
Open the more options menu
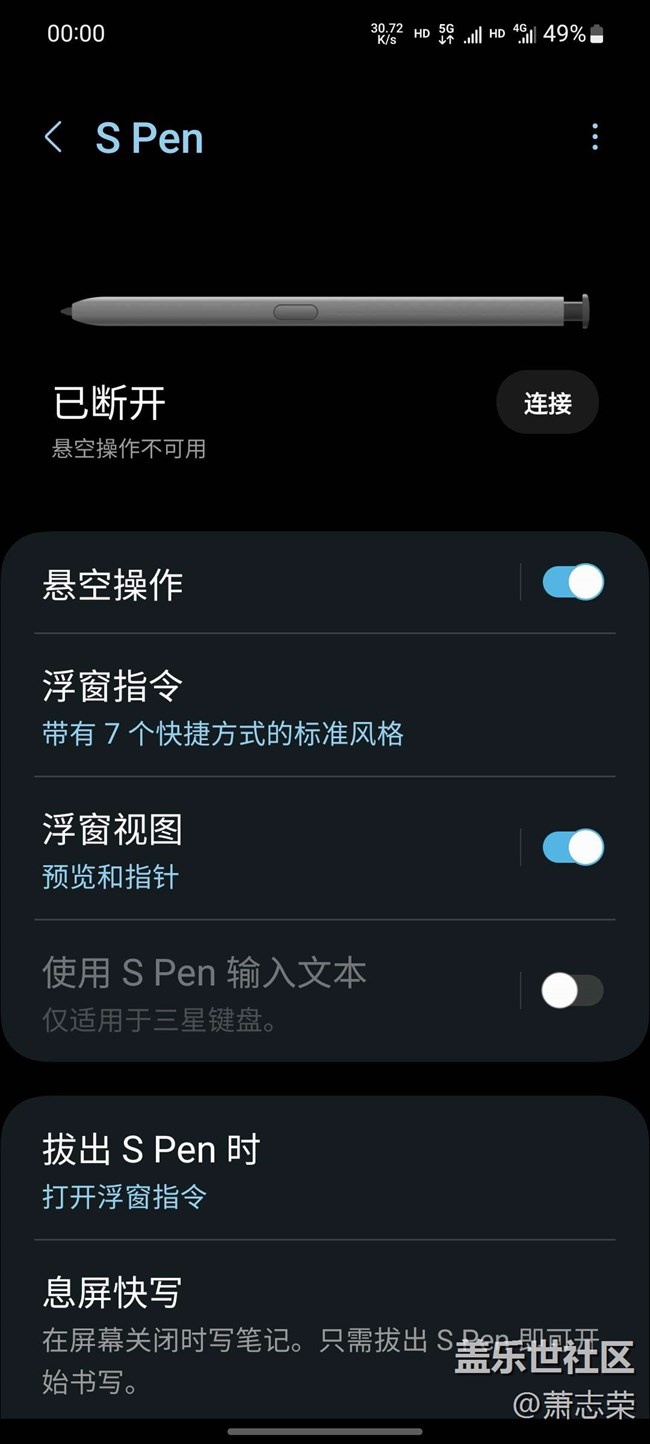595,138
